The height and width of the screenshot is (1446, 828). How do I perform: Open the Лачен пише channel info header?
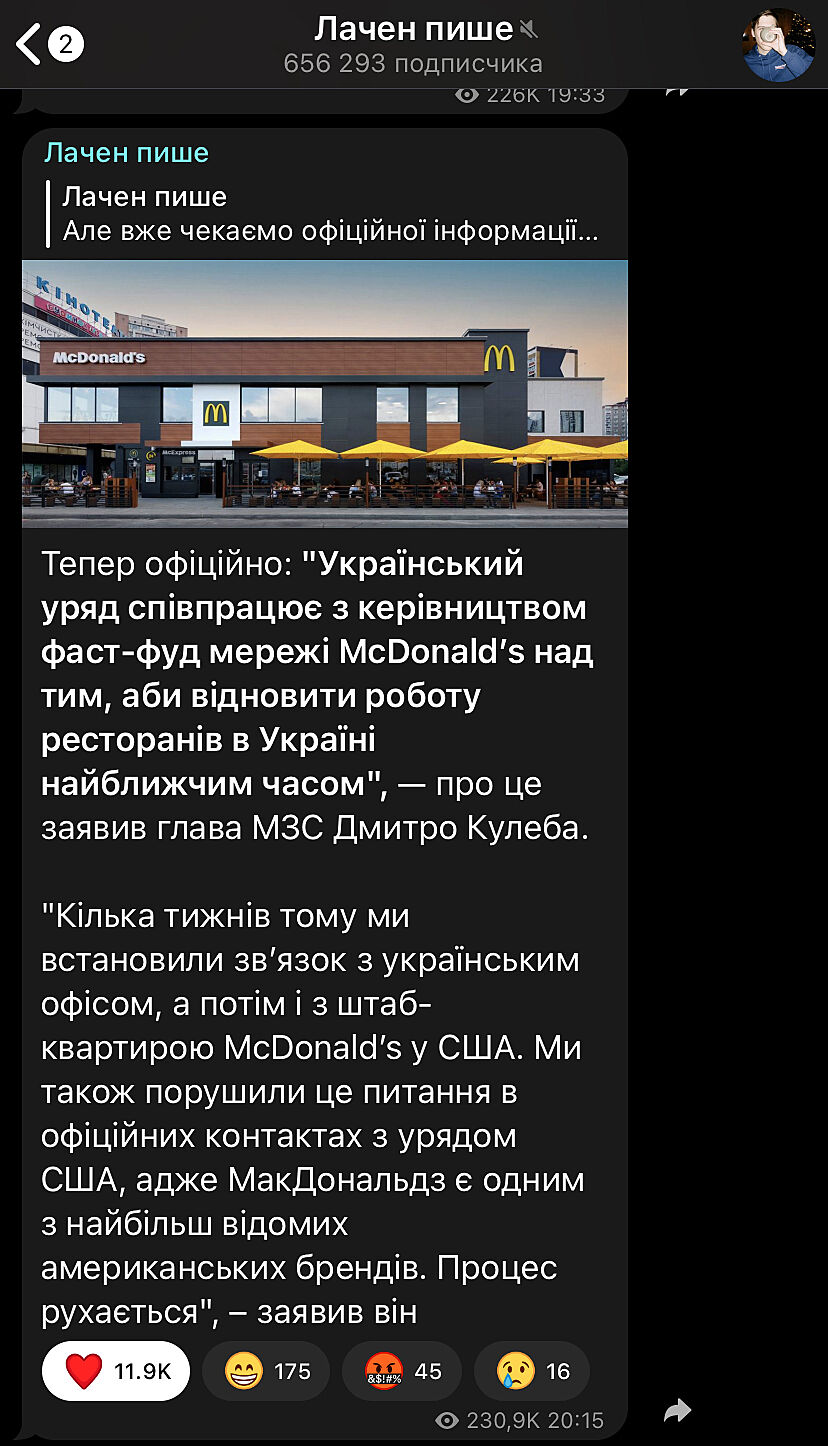tap(414, 44)
